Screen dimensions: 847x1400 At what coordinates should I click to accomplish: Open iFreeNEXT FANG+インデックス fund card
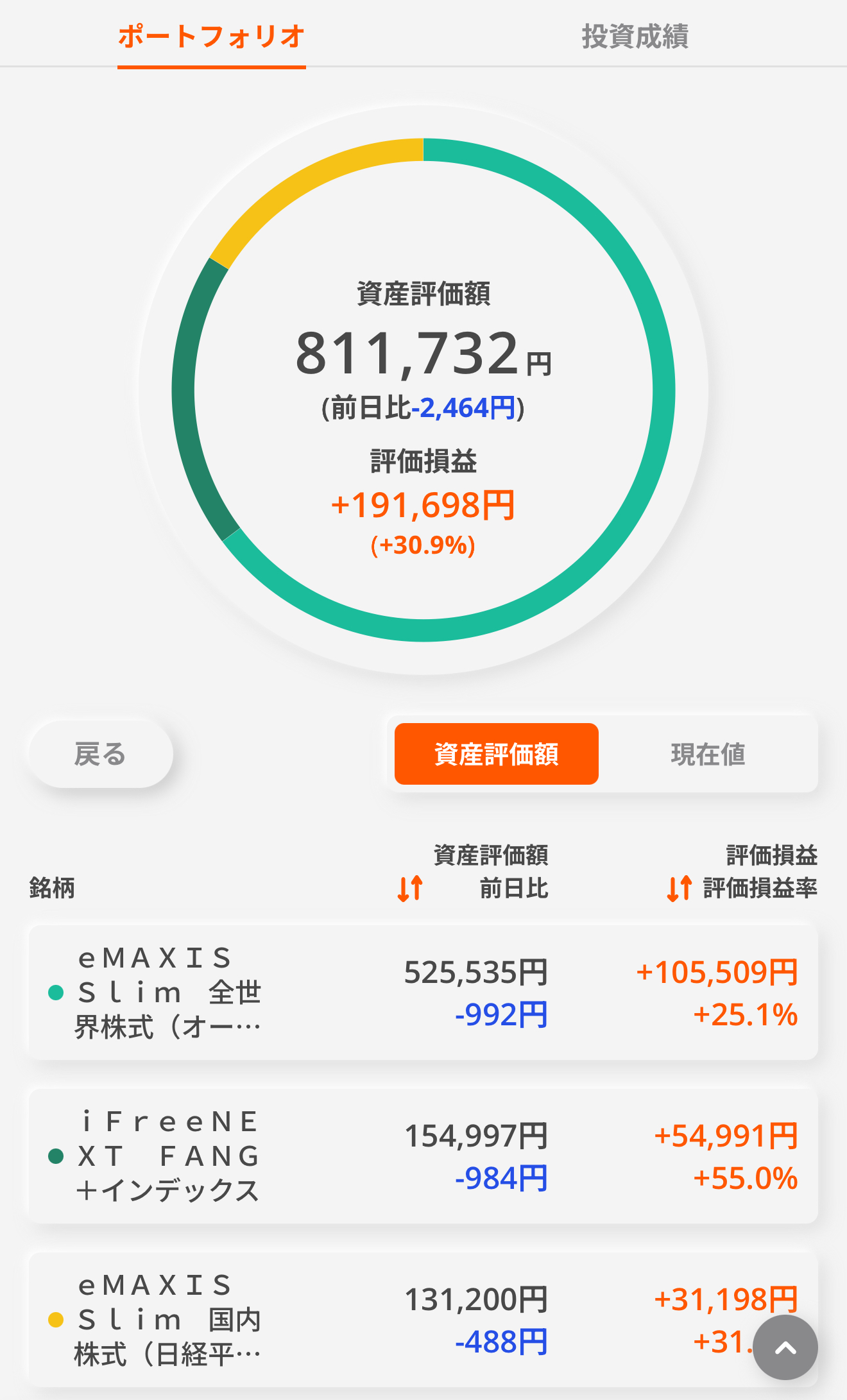424,1156
